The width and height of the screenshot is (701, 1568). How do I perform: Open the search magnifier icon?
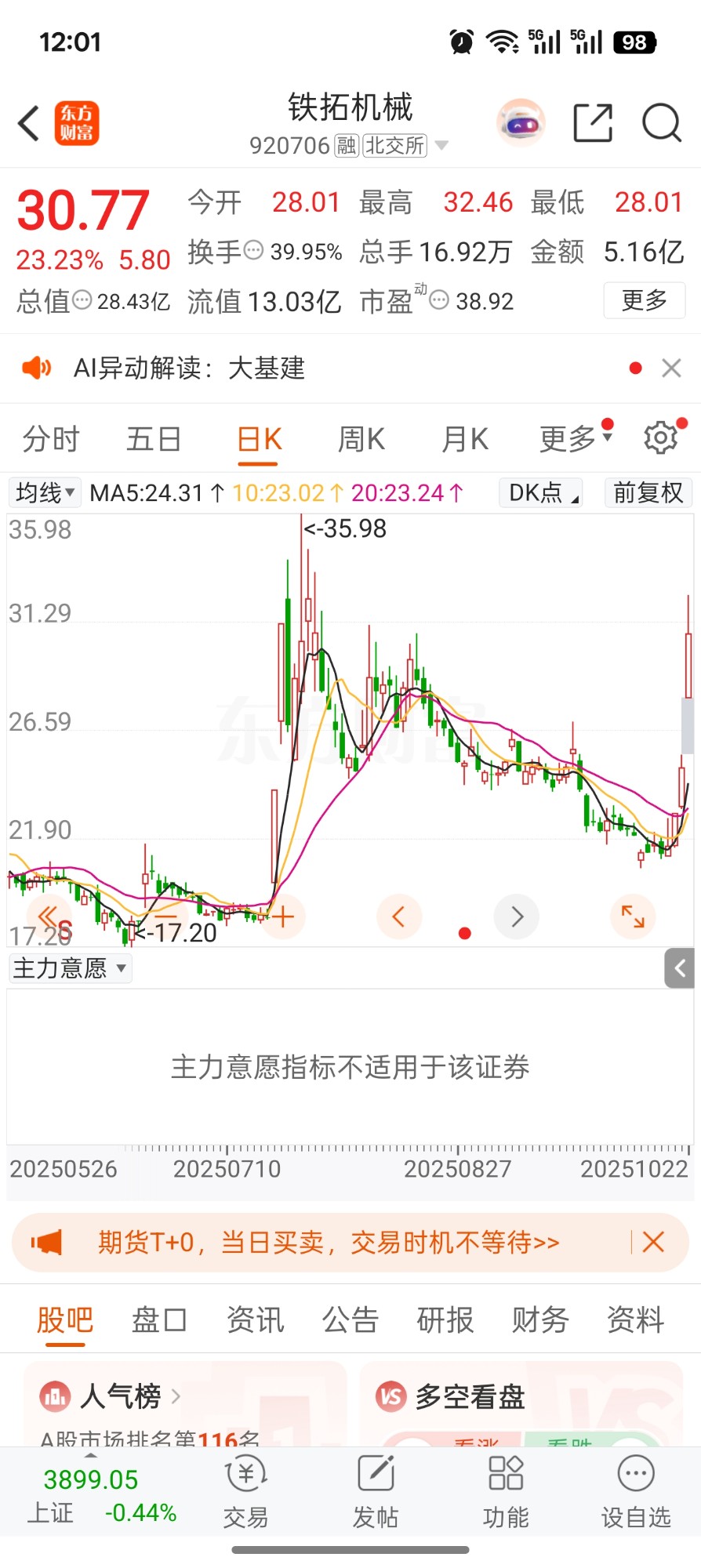[x=662, y=123]
